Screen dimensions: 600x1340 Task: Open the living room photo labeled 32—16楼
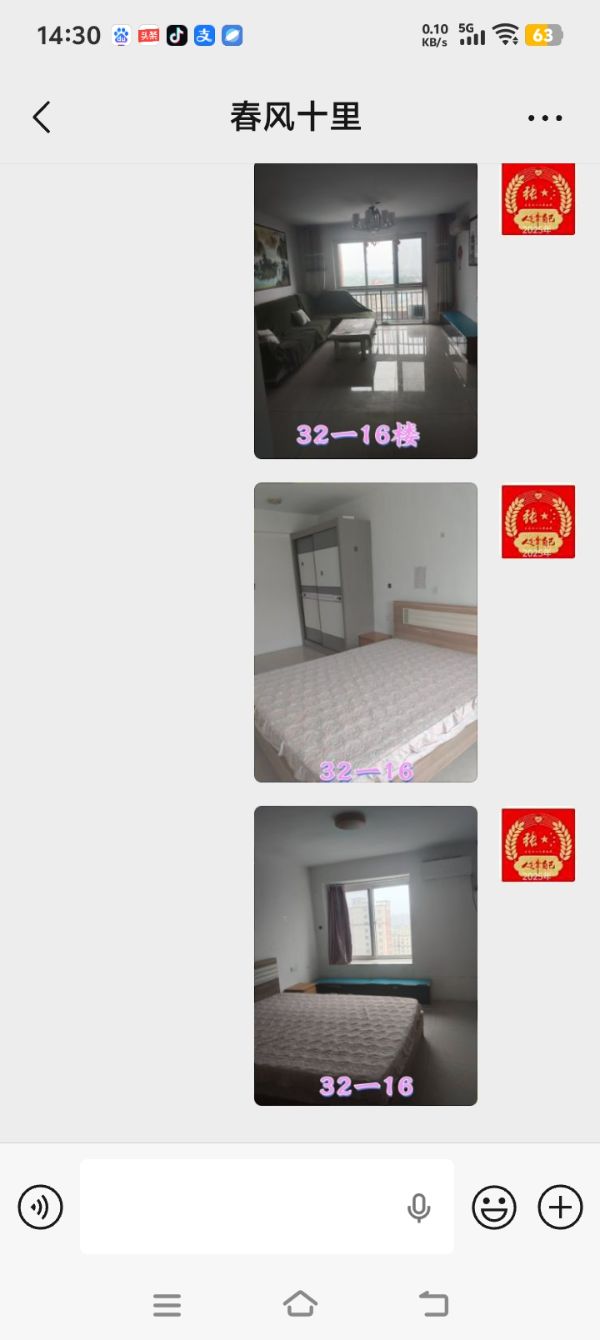[x=365, y=310]
